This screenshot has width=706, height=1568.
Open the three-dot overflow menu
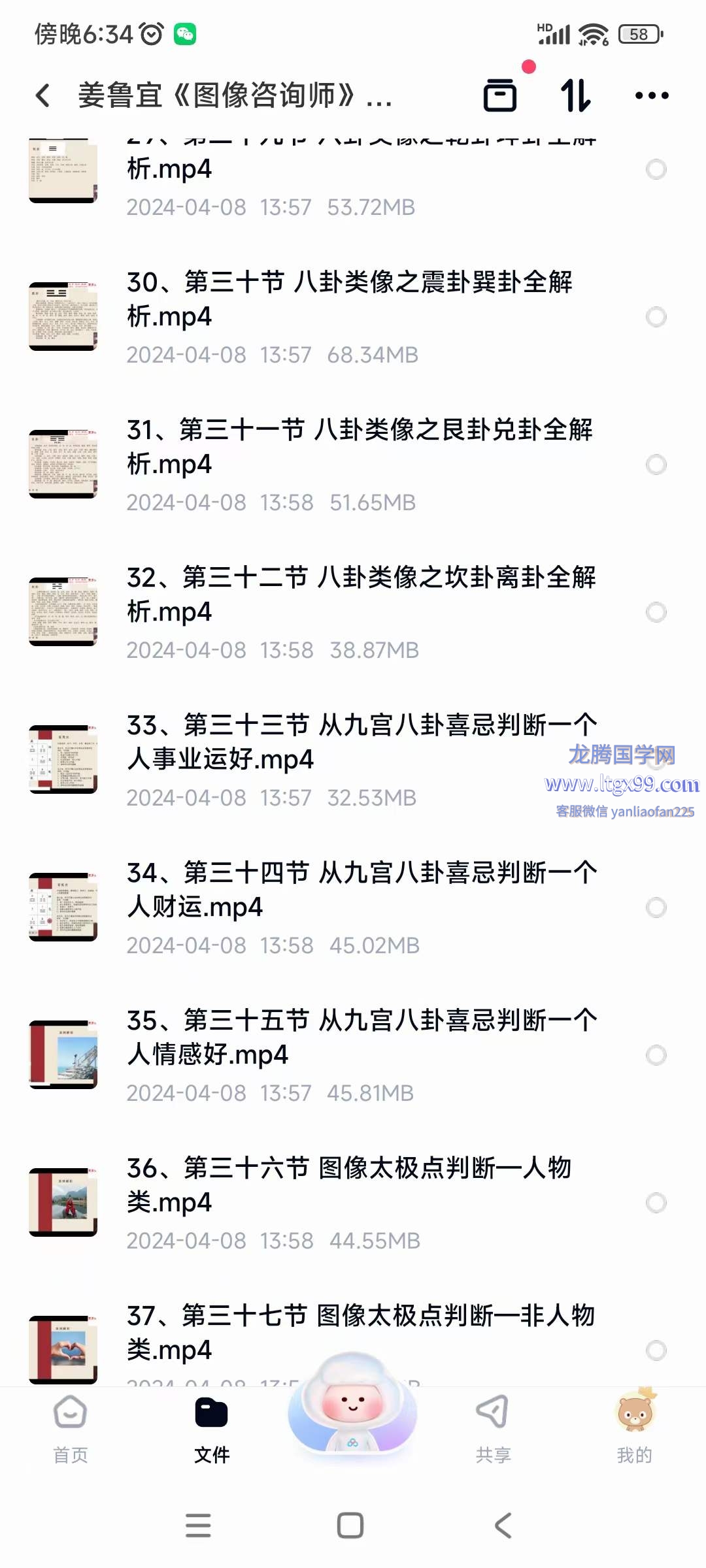point(652,95)
